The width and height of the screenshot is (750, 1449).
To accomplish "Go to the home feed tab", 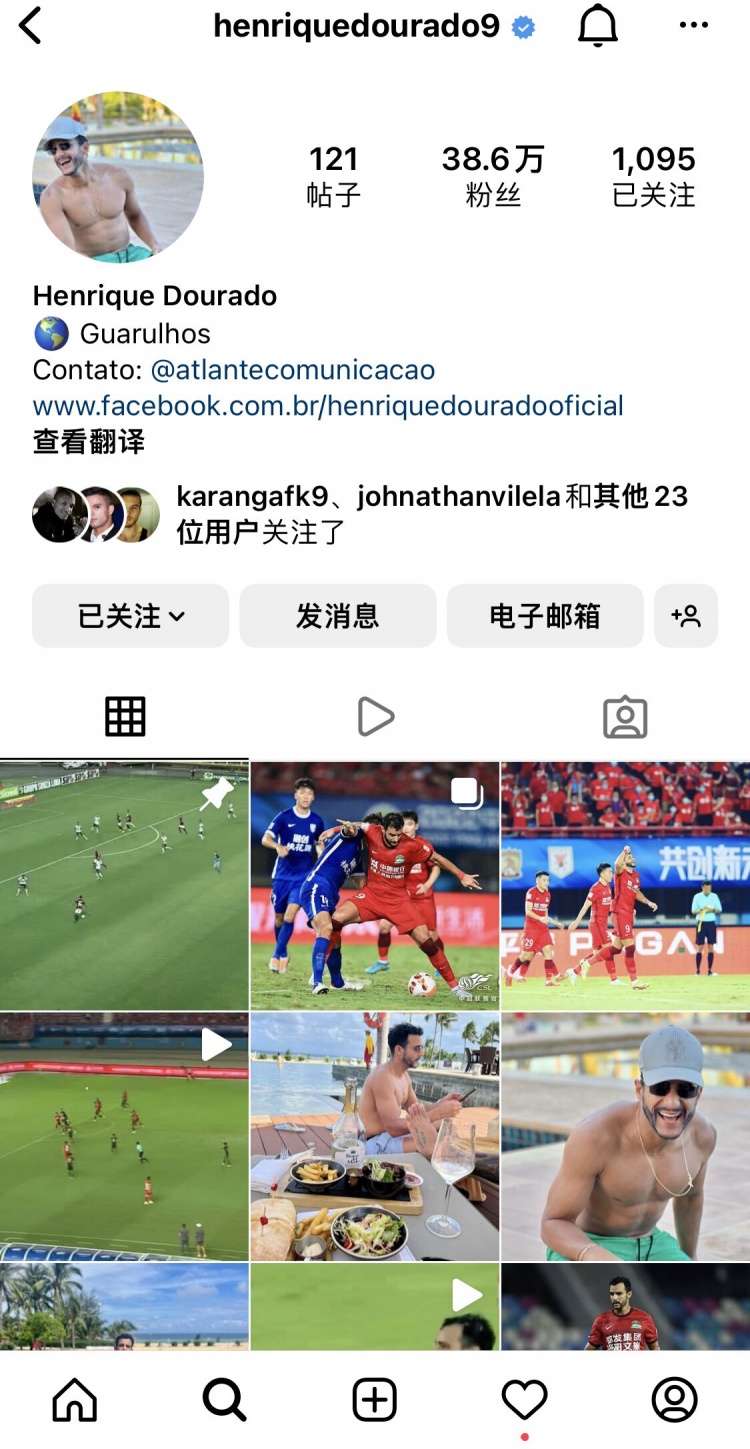I will click(75, 1399).
